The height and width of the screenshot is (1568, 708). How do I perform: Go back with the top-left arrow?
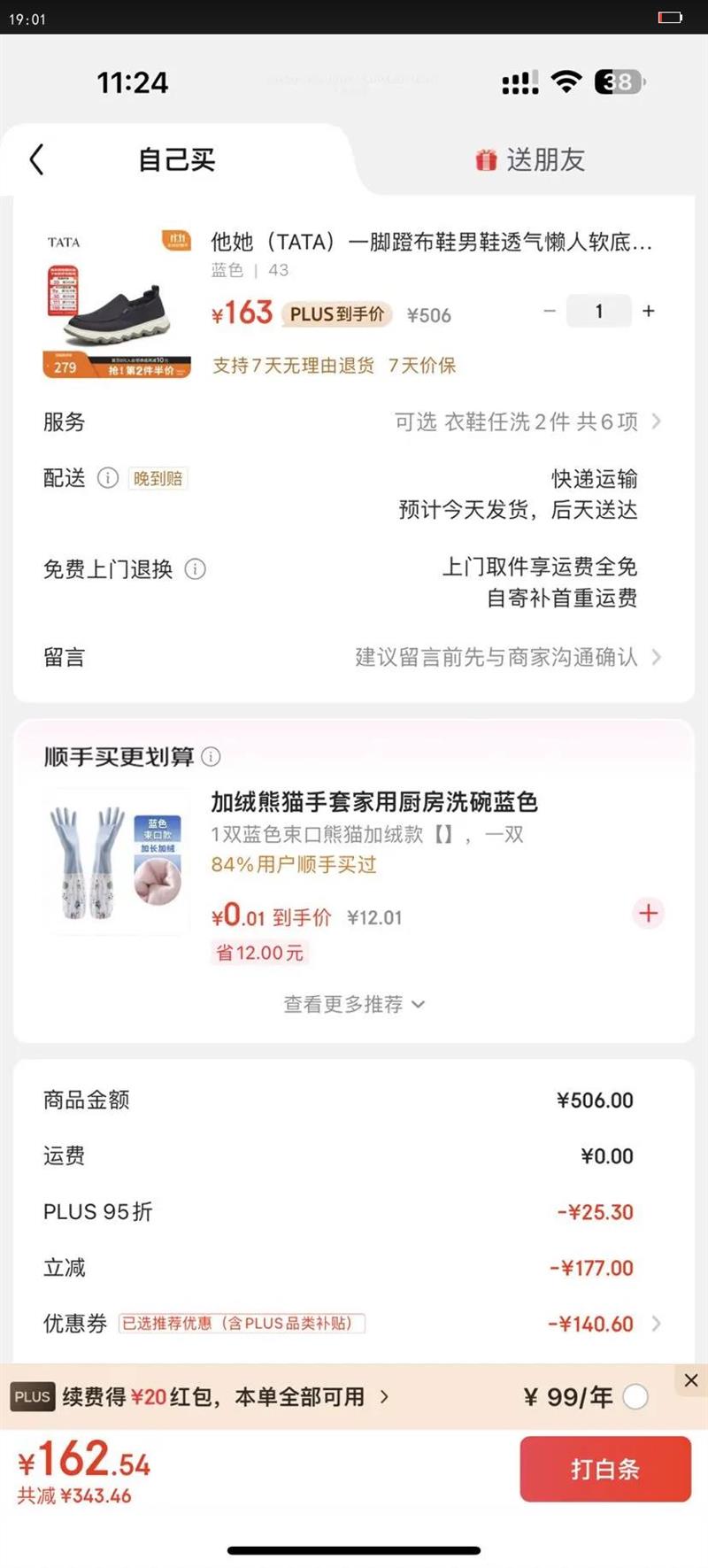point(36,159)
